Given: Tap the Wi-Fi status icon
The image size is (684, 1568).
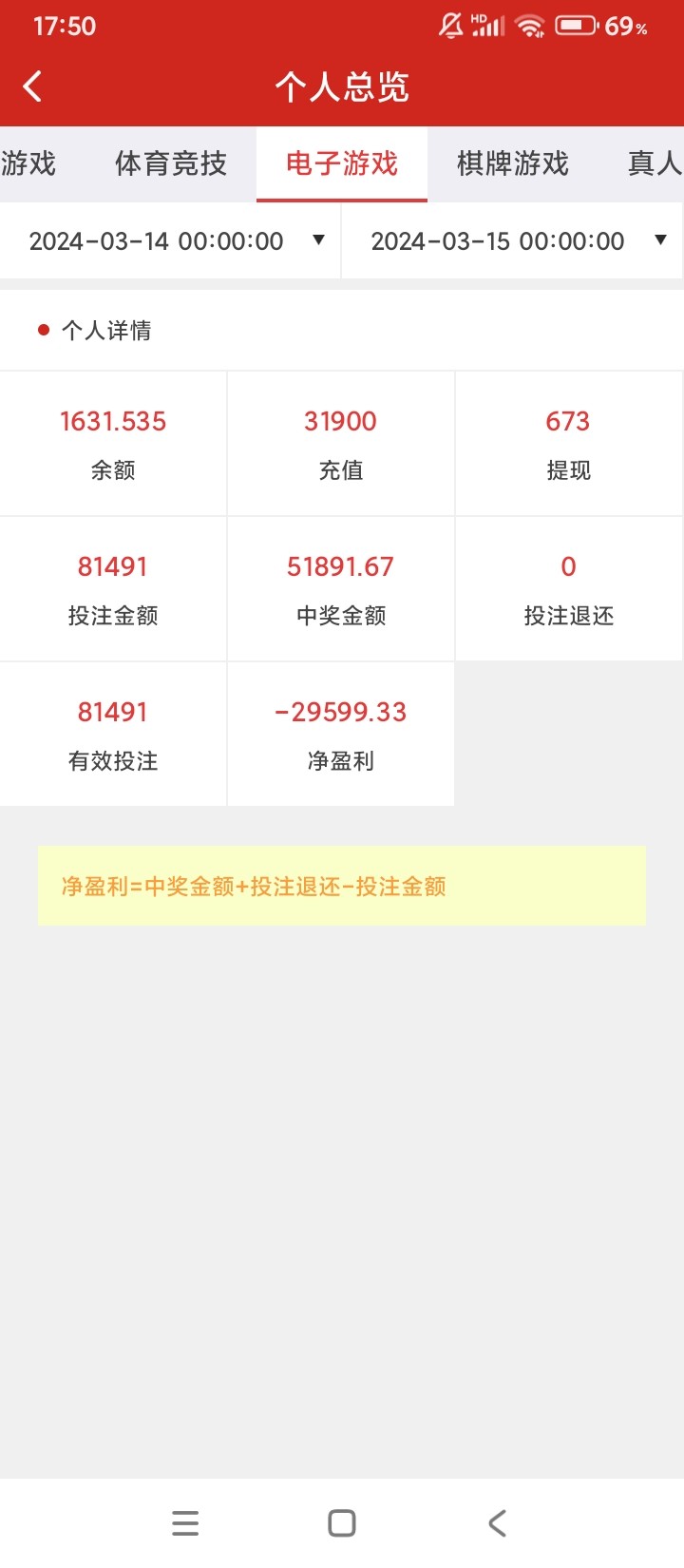Looking at the screenshot, I should tap(530, 26).
